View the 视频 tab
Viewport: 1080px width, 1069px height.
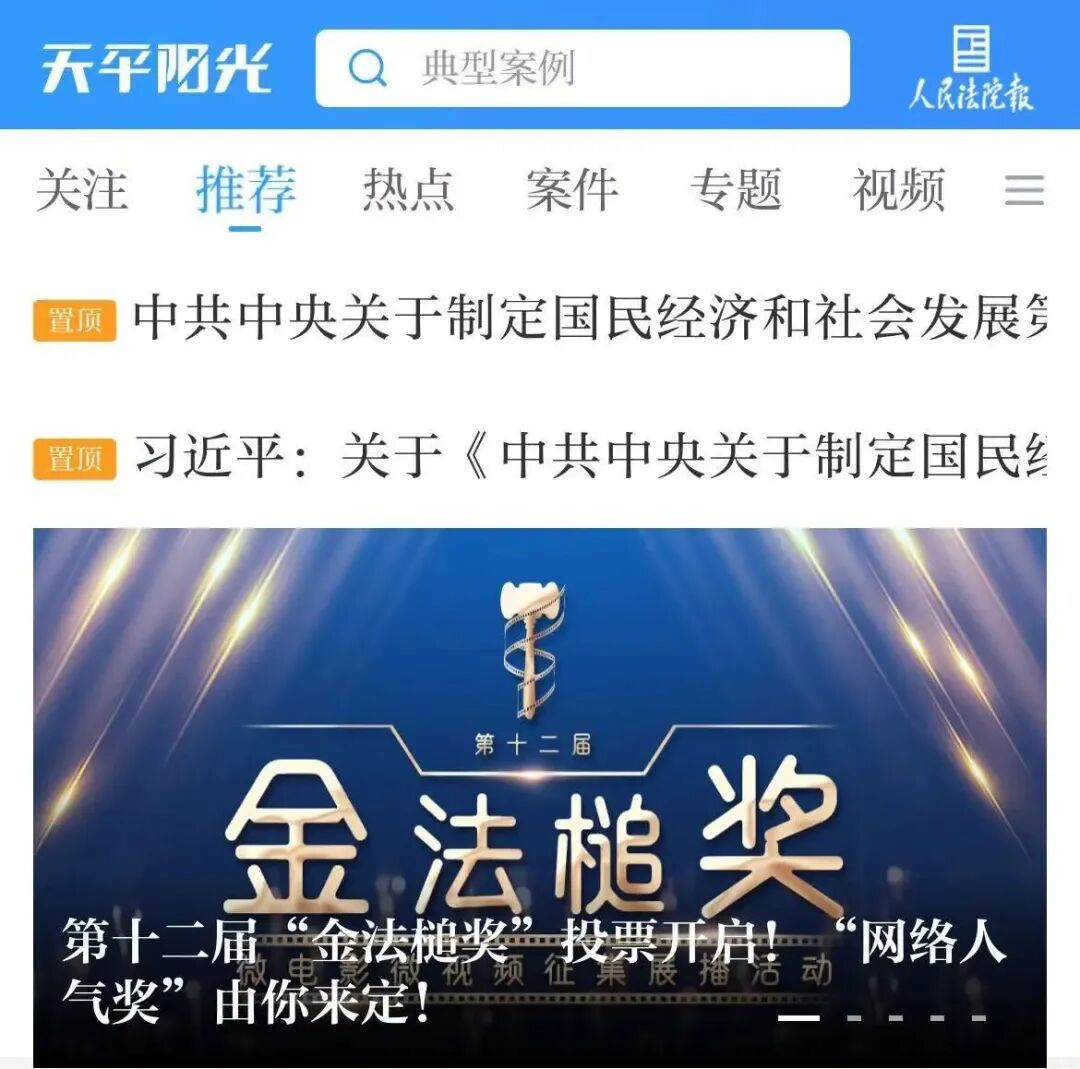pos(898,190)
